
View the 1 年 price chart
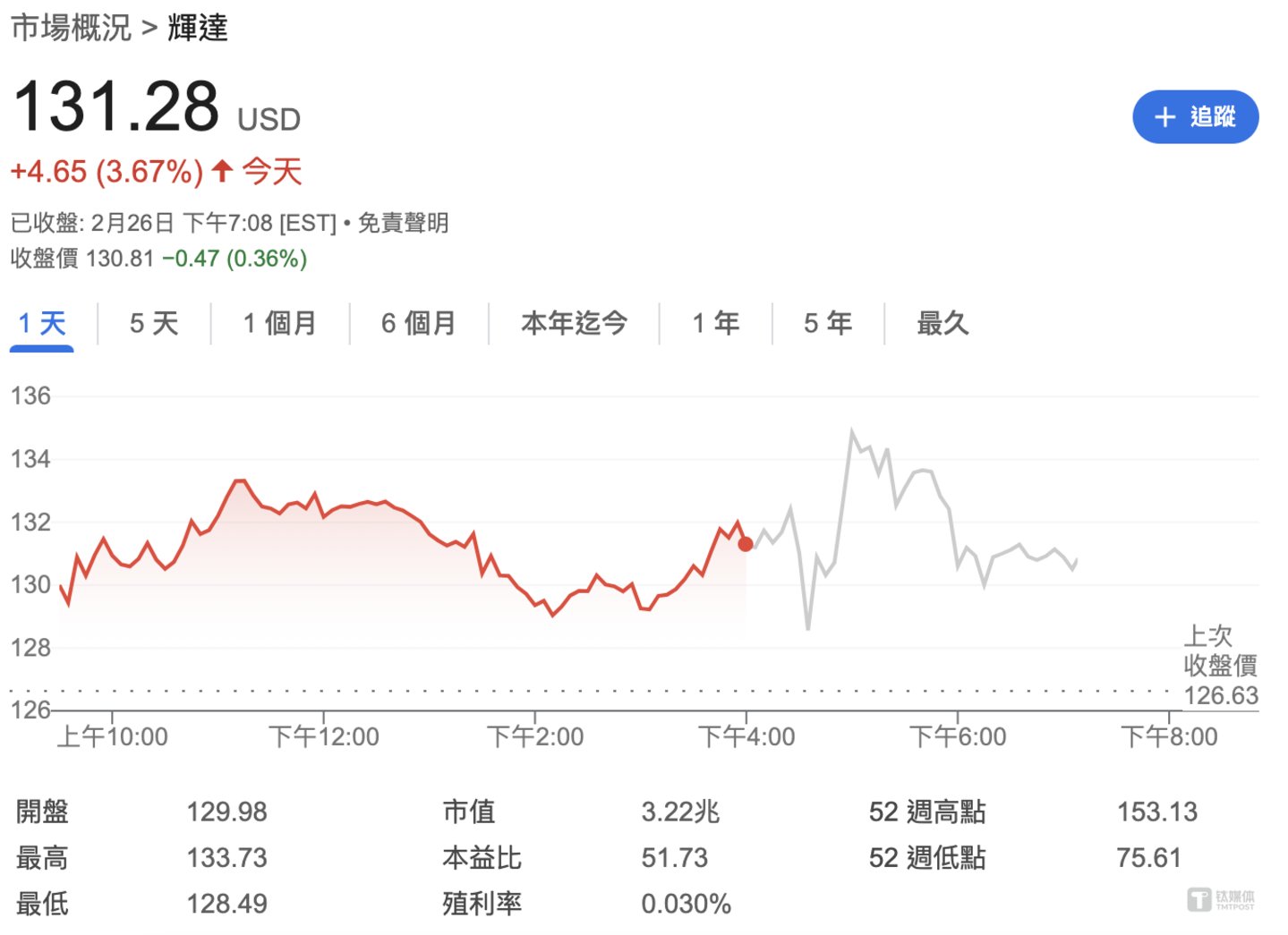(715, 323)
